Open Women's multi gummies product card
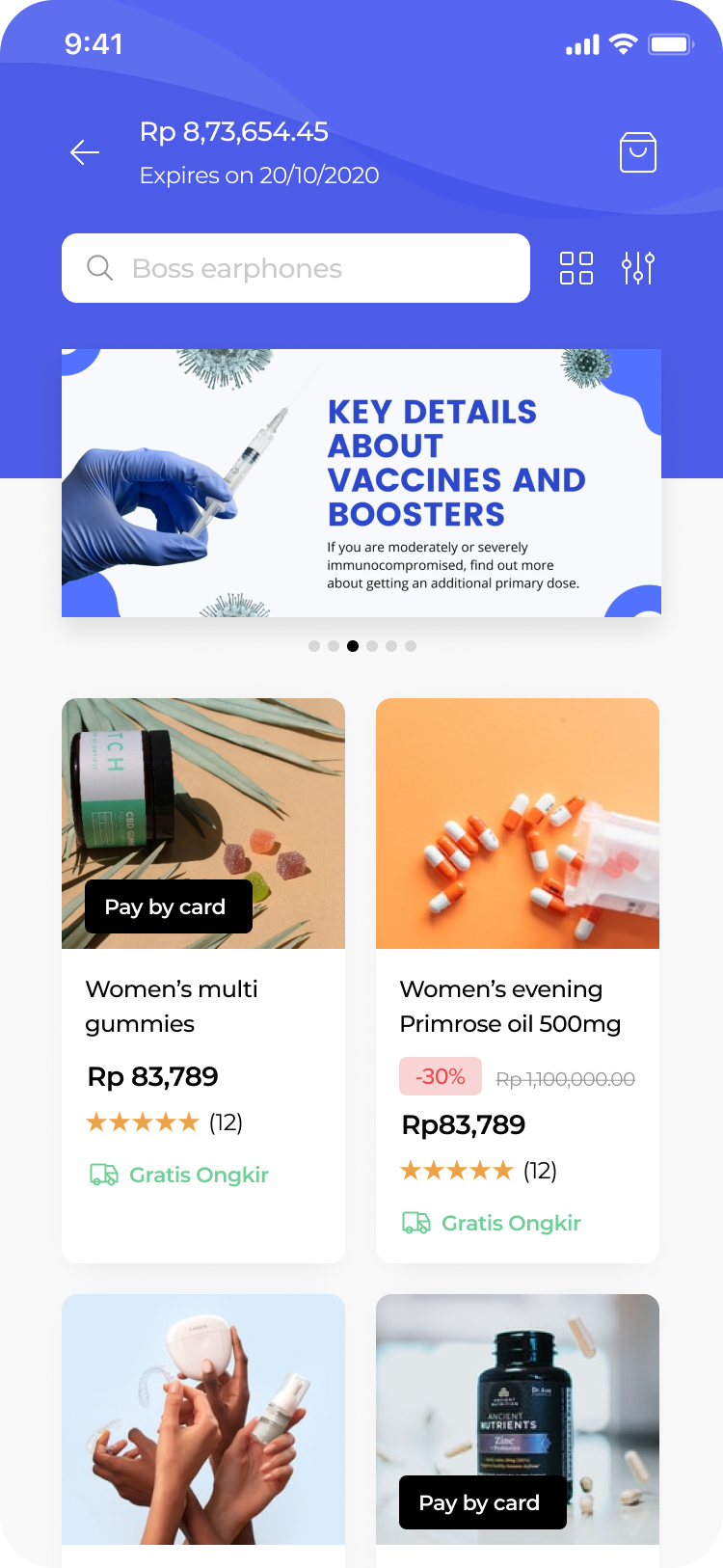 [x=202, y=979]
